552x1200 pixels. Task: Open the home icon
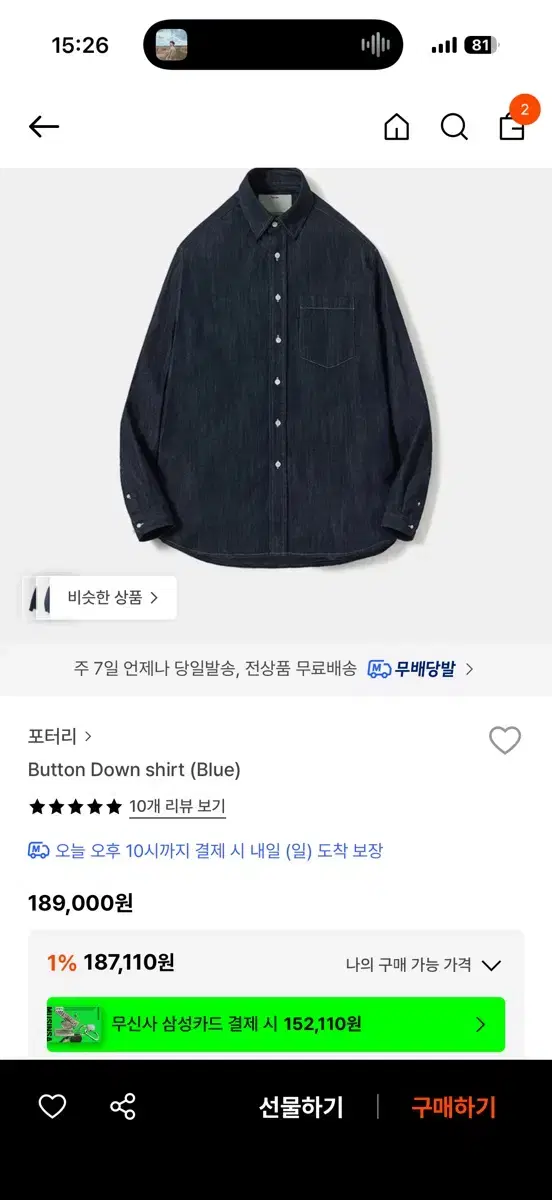pos(397,127)
